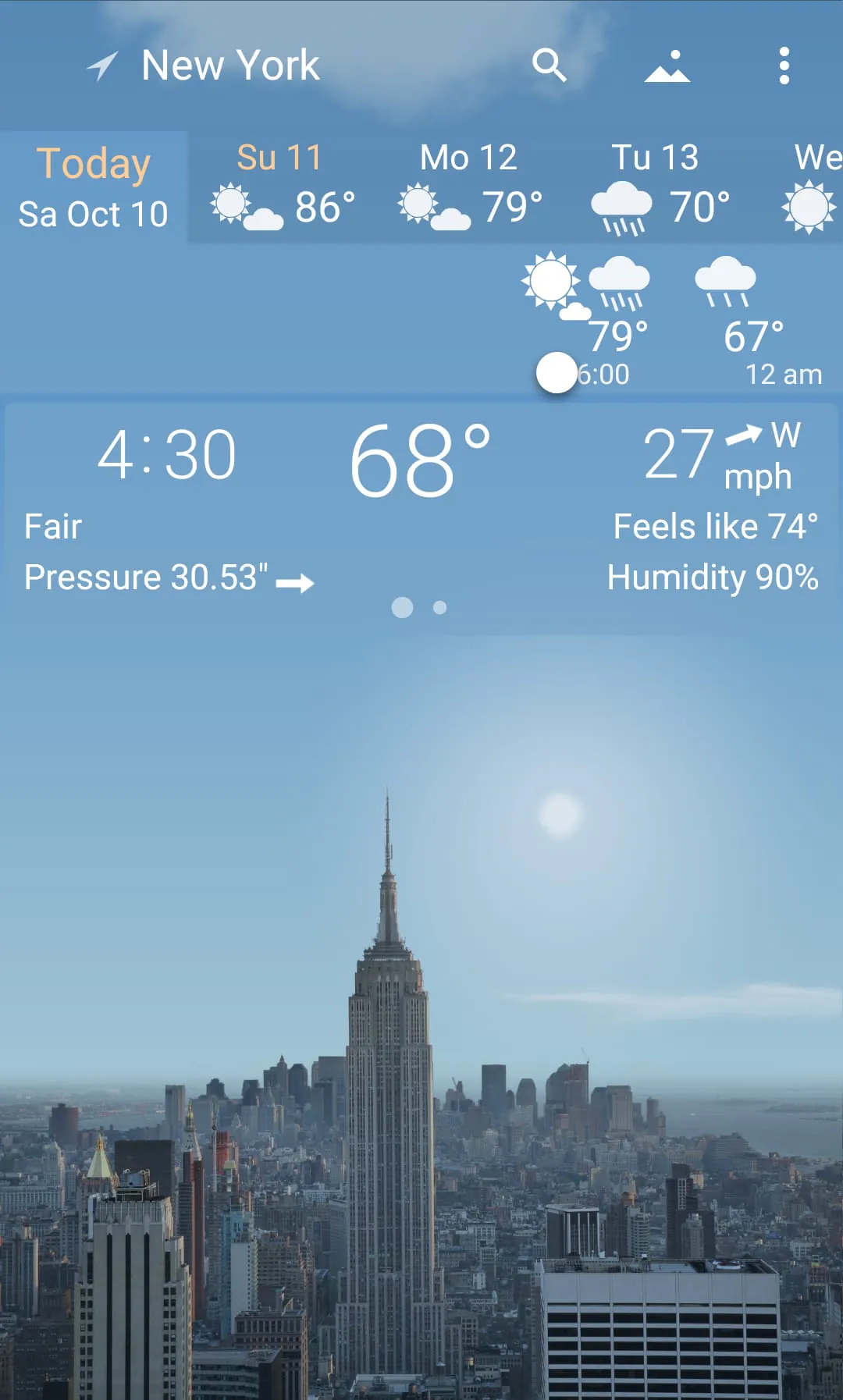This screenshot has width=843, height=1400.
Task: Tap the second page indicator dot
Action: [x=439, y=607]
